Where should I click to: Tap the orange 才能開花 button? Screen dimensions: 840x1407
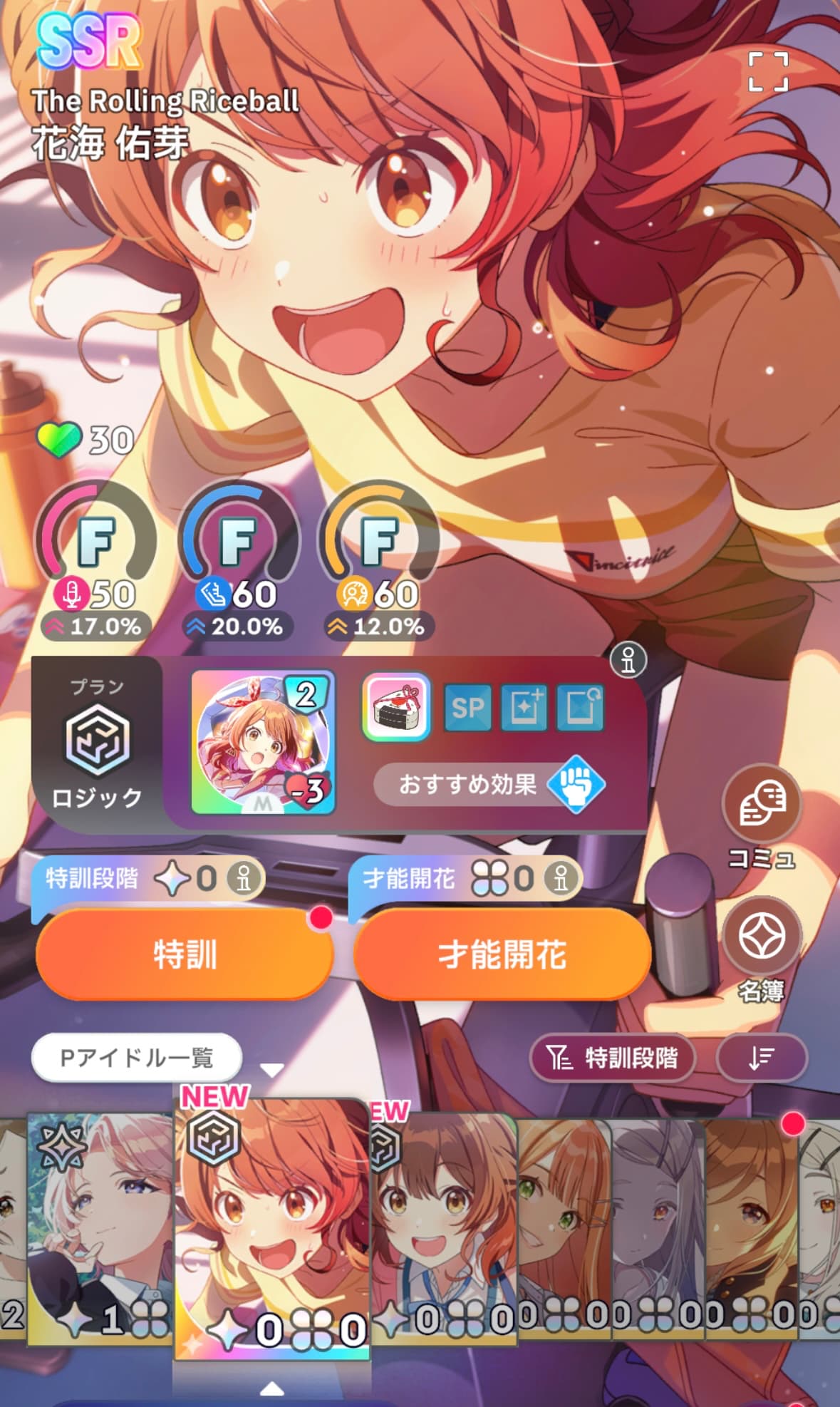pyautogui.click(x=502, y=954)
